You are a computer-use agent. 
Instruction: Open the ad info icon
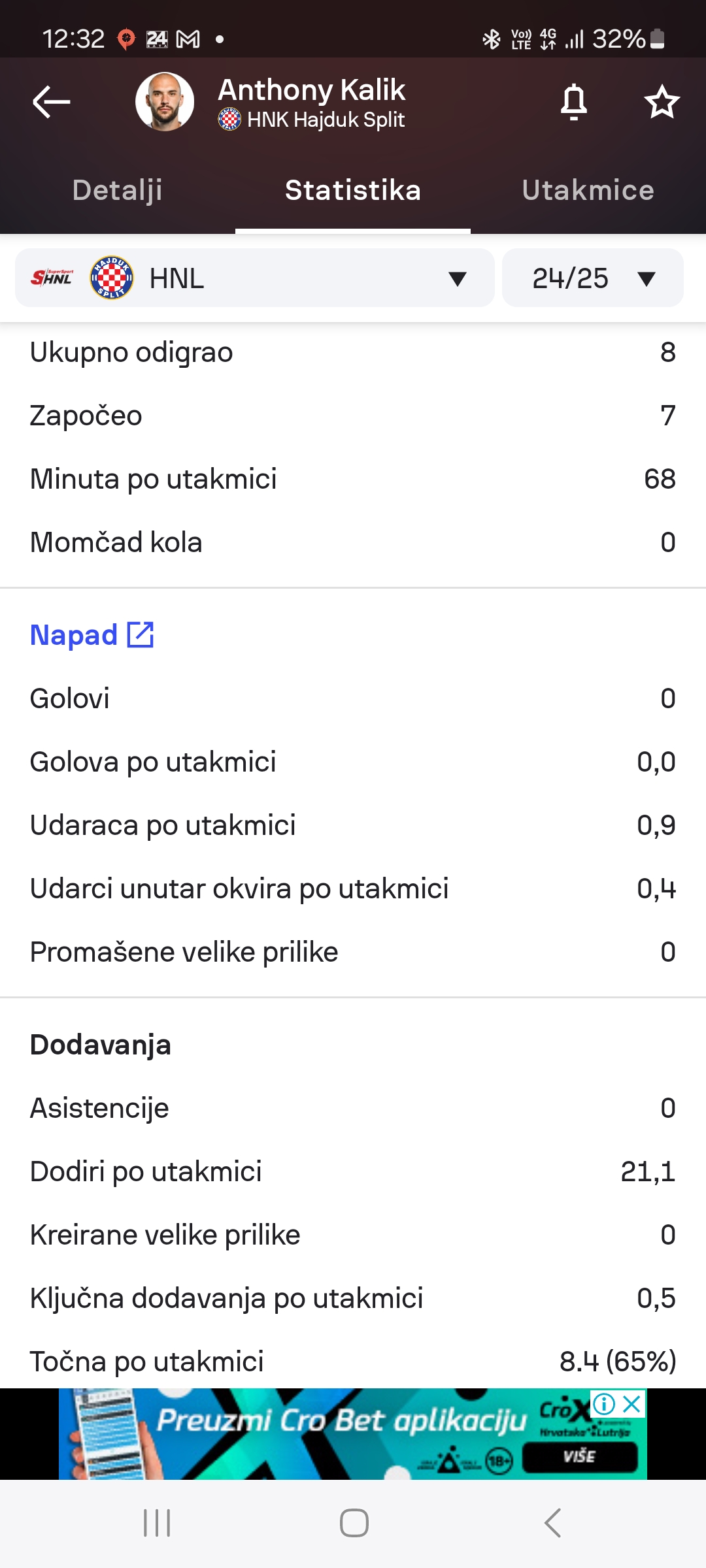pyautogui.click(x=604, y=1403)
